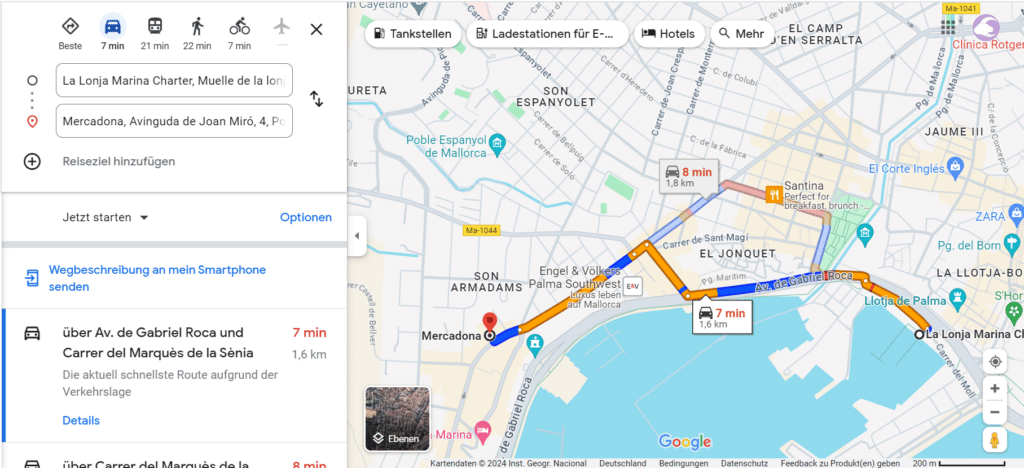Edit the Mercadona destination field
The image size is (1024, 468).
click(174, 121)
